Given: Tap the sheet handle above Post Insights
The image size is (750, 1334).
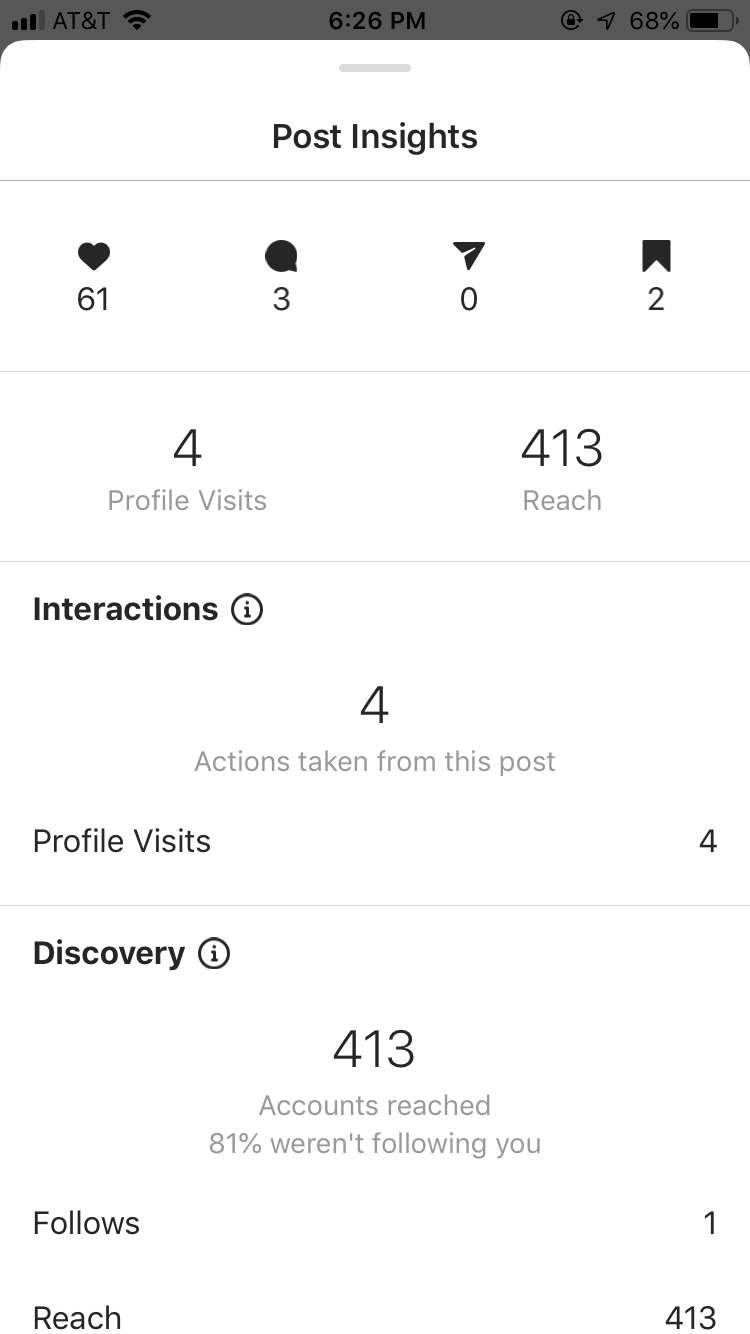Looking at the screenshot, I should (x=375, y=68).
